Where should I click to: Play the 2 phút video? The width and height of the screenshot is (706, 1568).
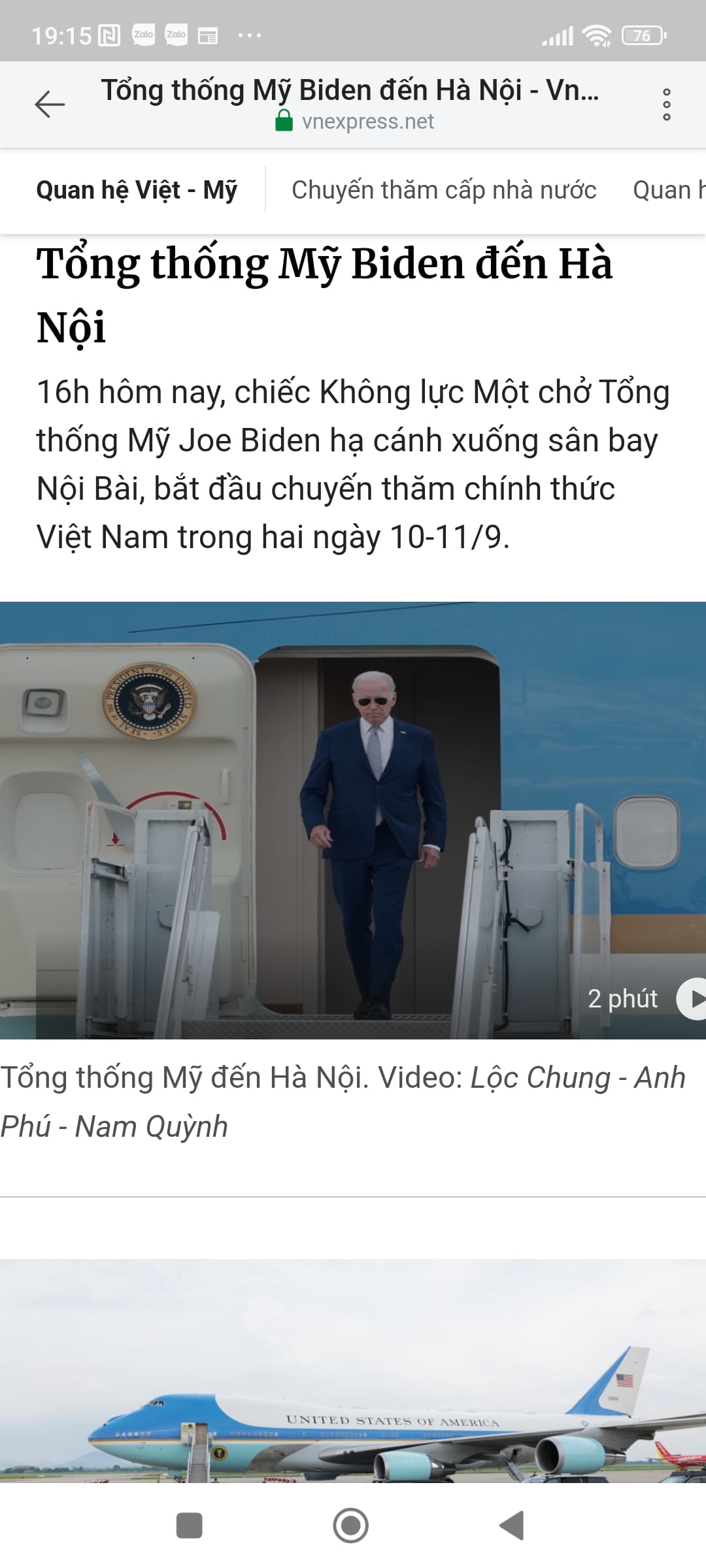point(692,998)
